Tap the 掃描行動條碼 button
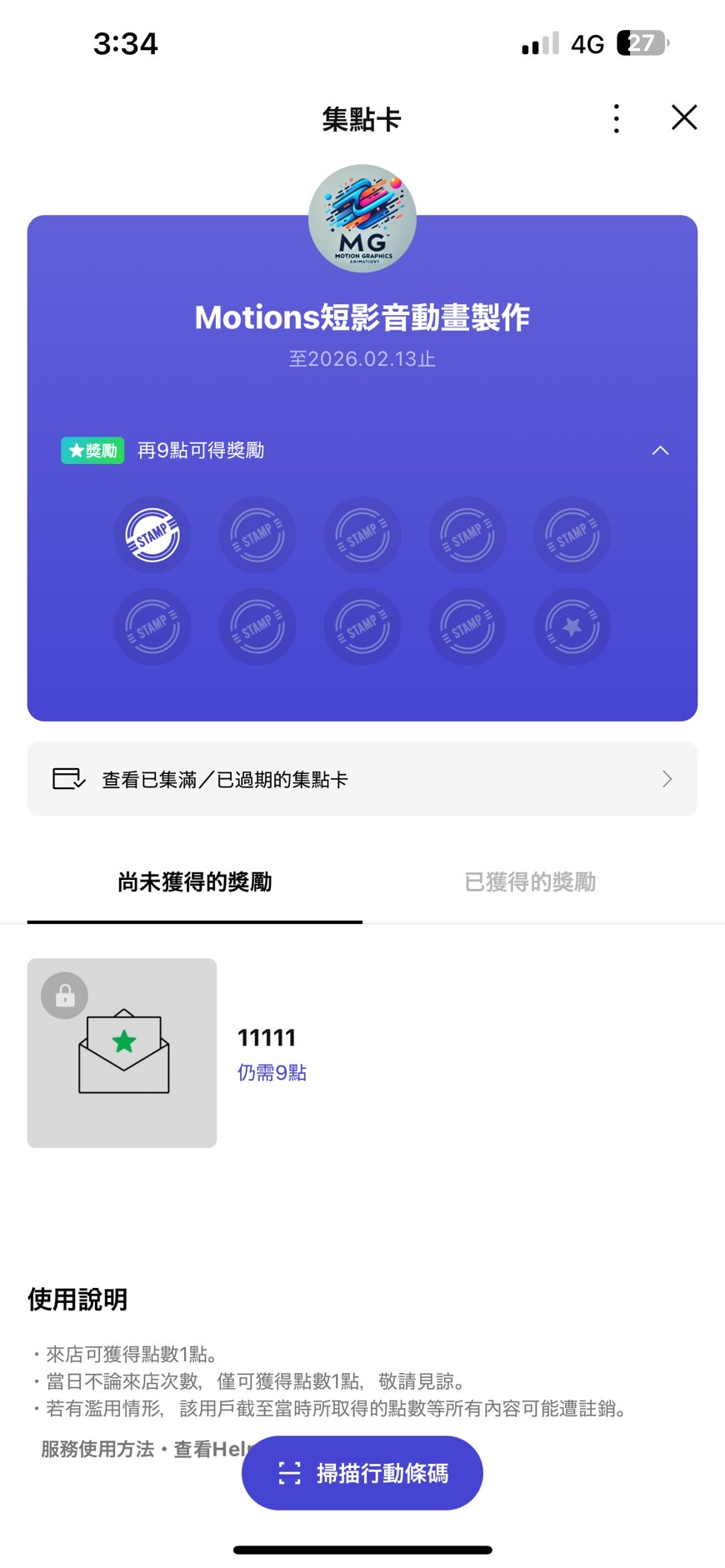Viewport: 725px width, 1568px height. [362, 1473]
